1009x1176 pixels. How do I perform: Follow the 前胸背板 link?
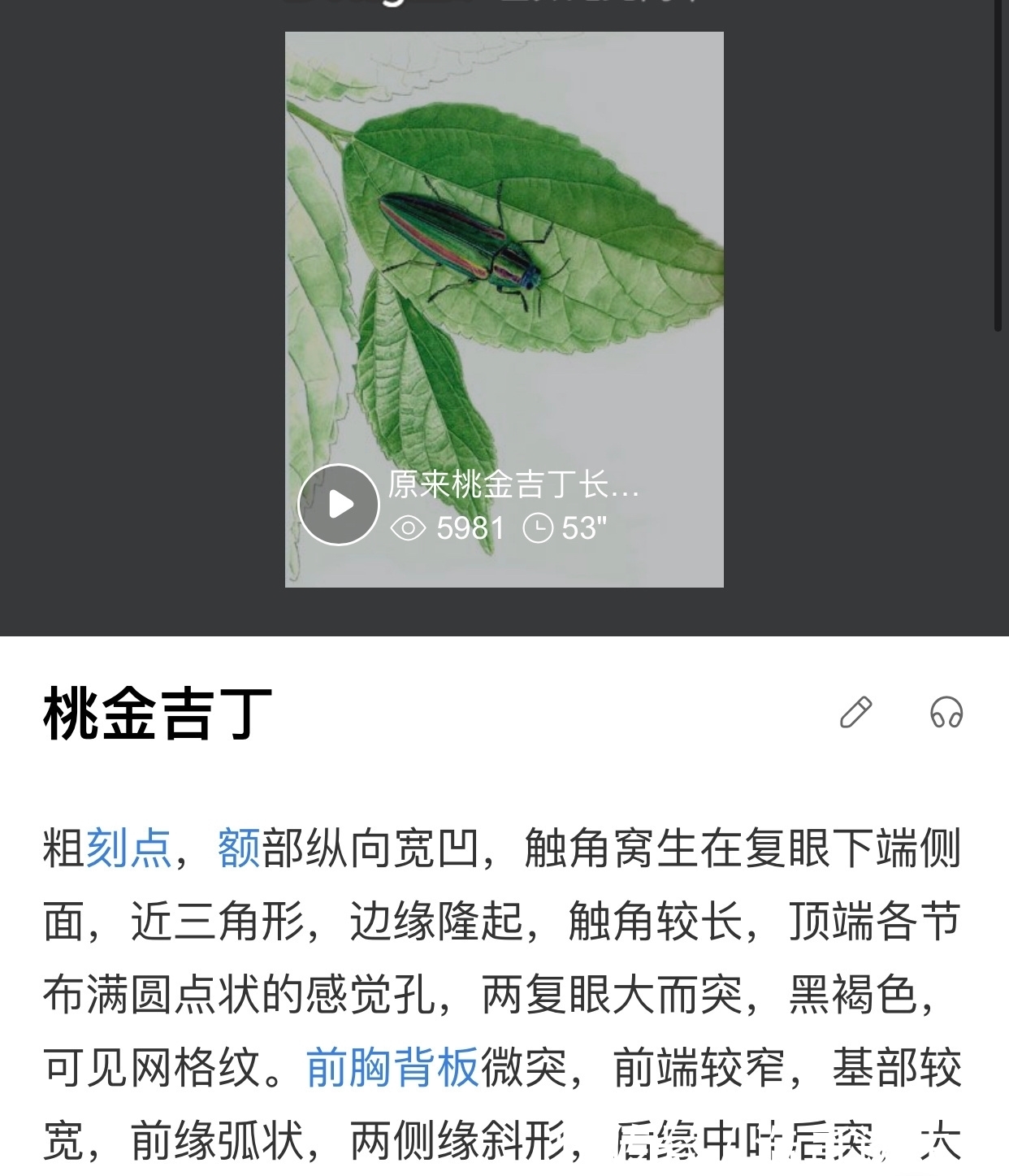coord(392,1067)
